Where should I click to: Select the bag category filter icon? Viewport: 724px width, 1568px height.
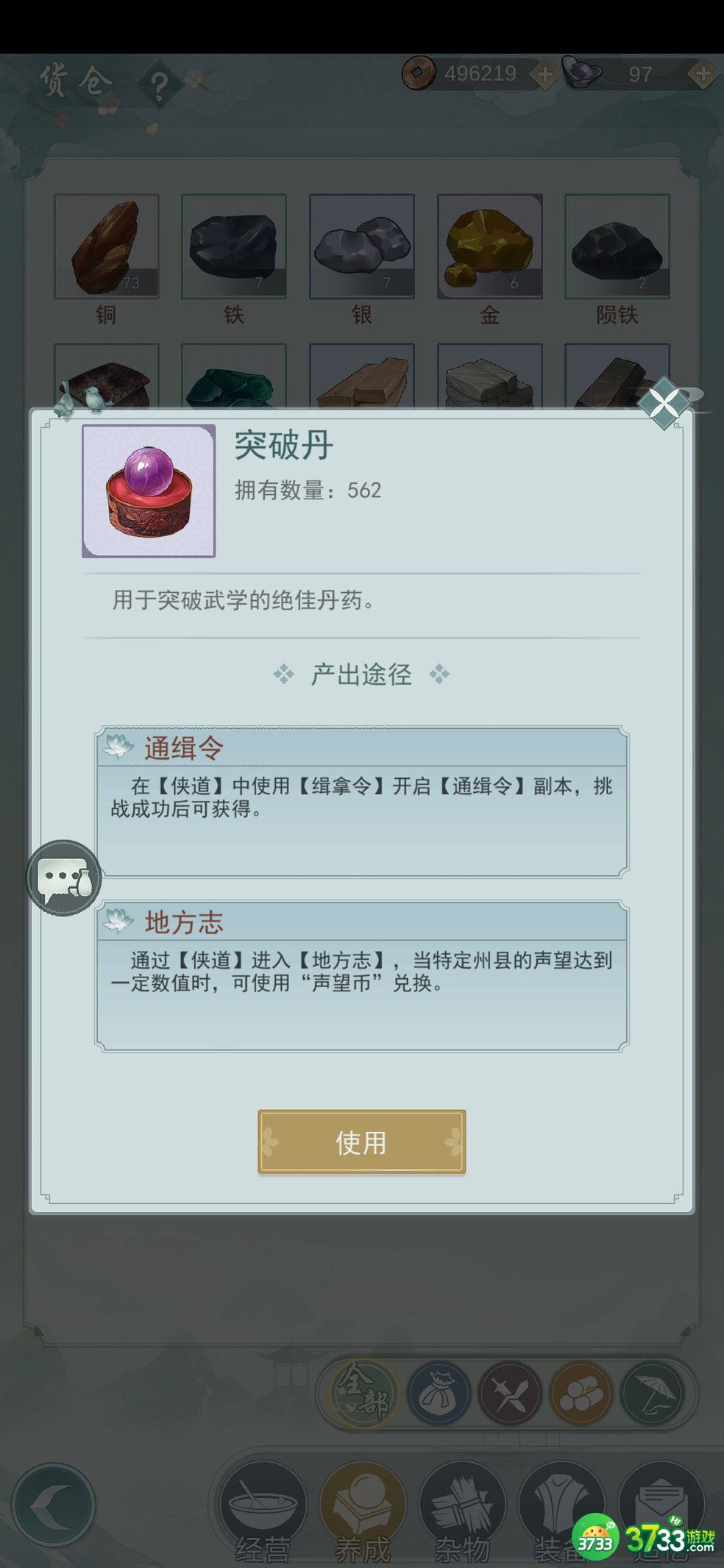point(438,1392)
